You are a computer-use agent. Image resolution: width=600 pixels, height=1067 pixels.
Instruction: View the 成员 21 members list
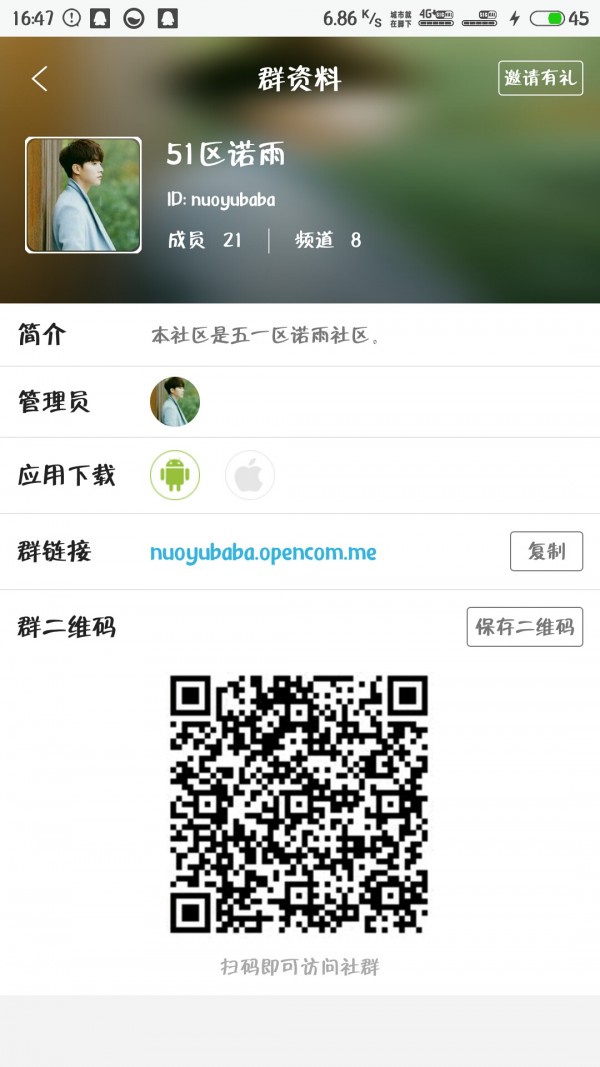(x=204, y=240)
